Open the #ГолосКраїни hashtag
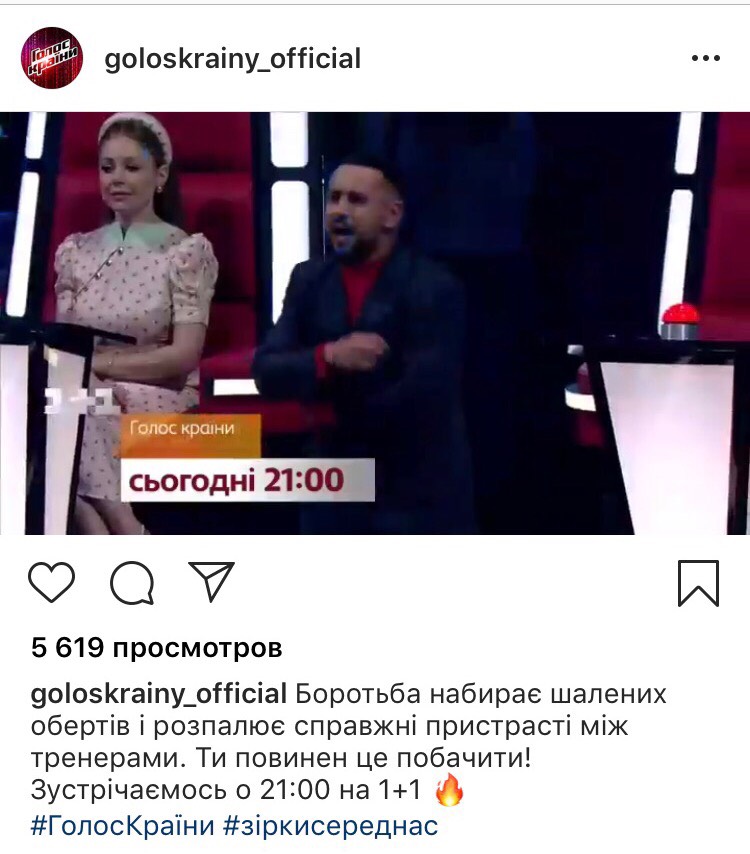 point(122,827)
